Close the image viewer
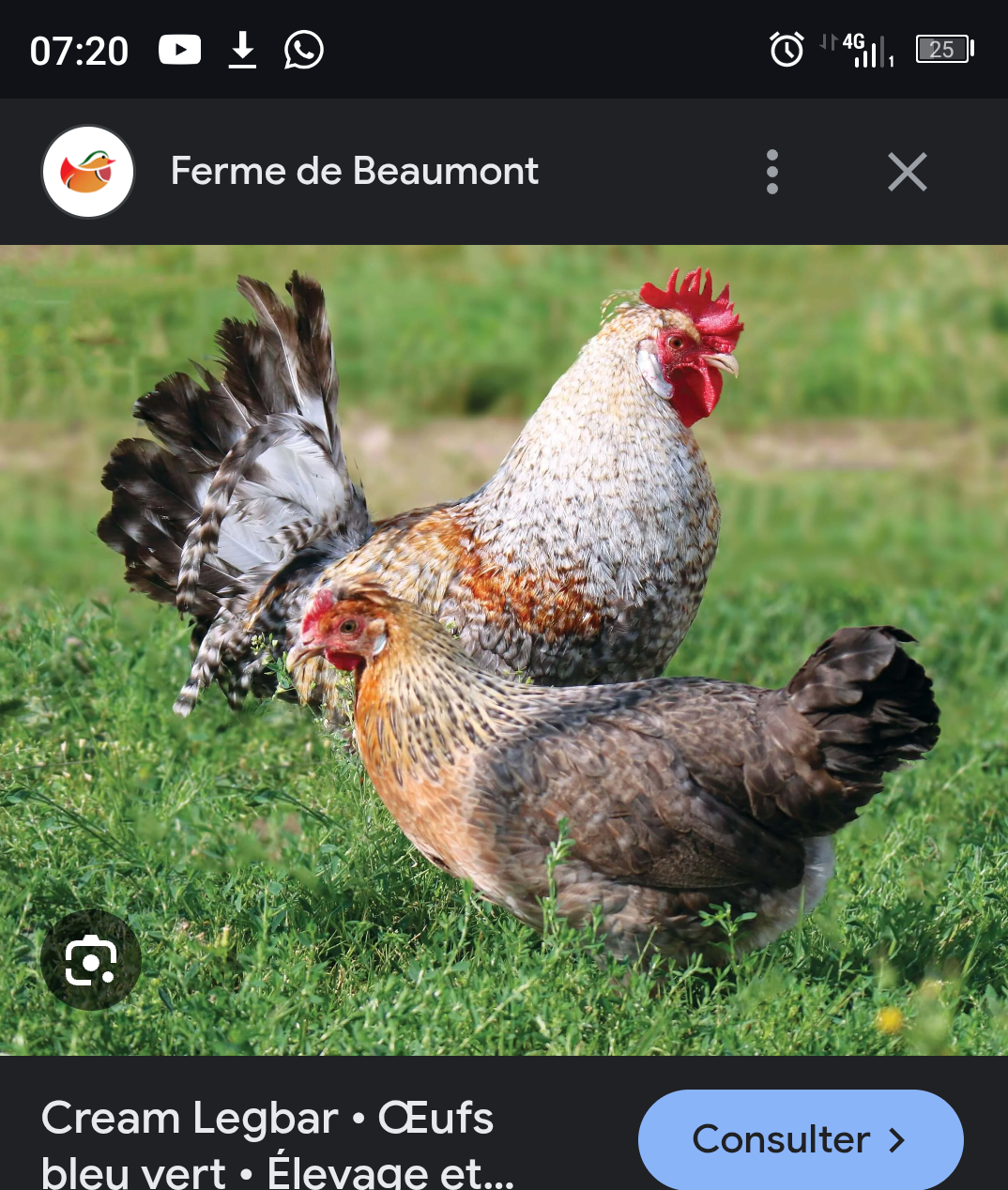Screen dimensions: 1008x1190 pyautogui.click(x=907, y=172)
